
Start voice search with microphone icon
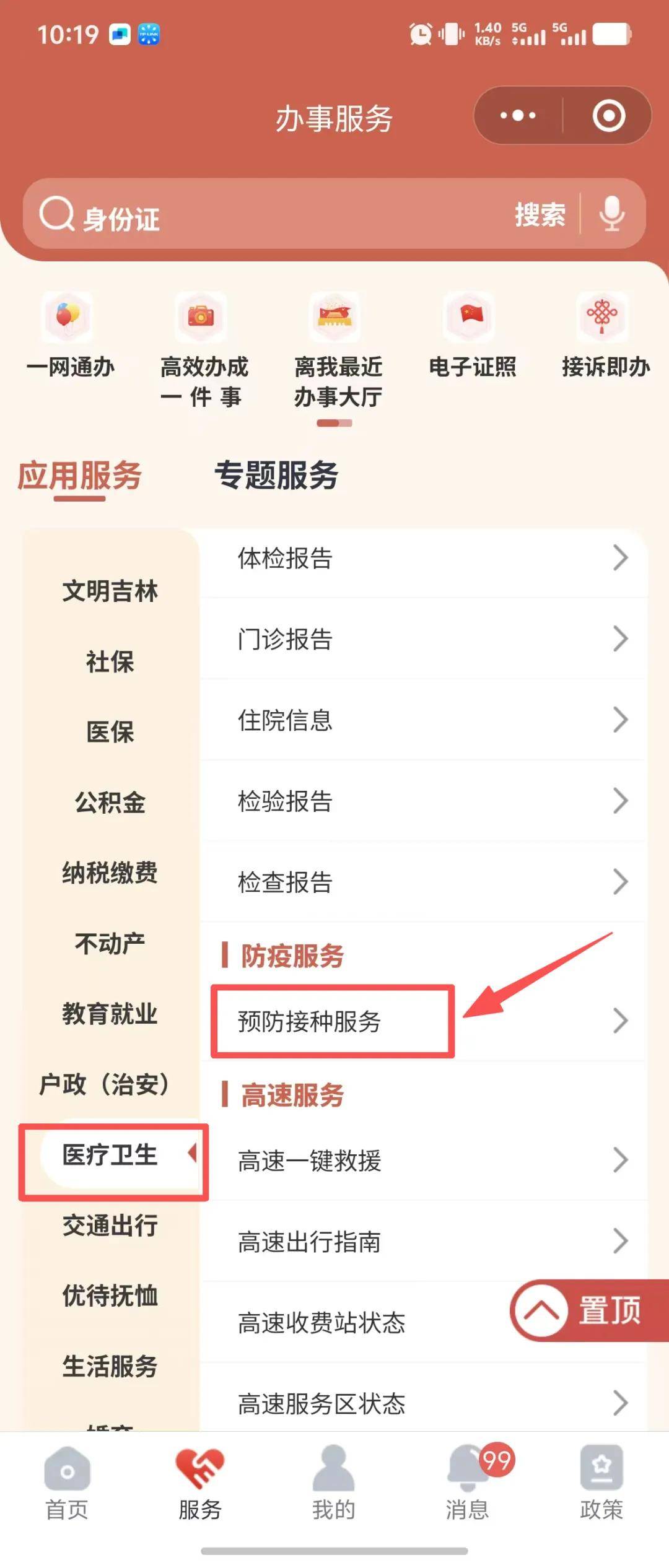click(612, 214)
